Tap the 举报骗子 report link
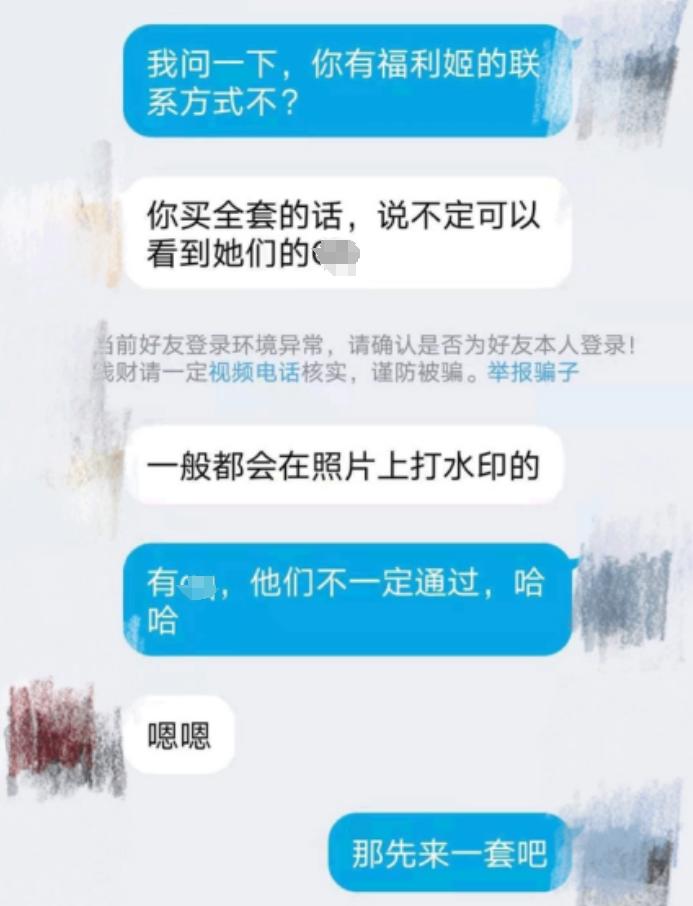Screen dimensions: 693x906 533,374
